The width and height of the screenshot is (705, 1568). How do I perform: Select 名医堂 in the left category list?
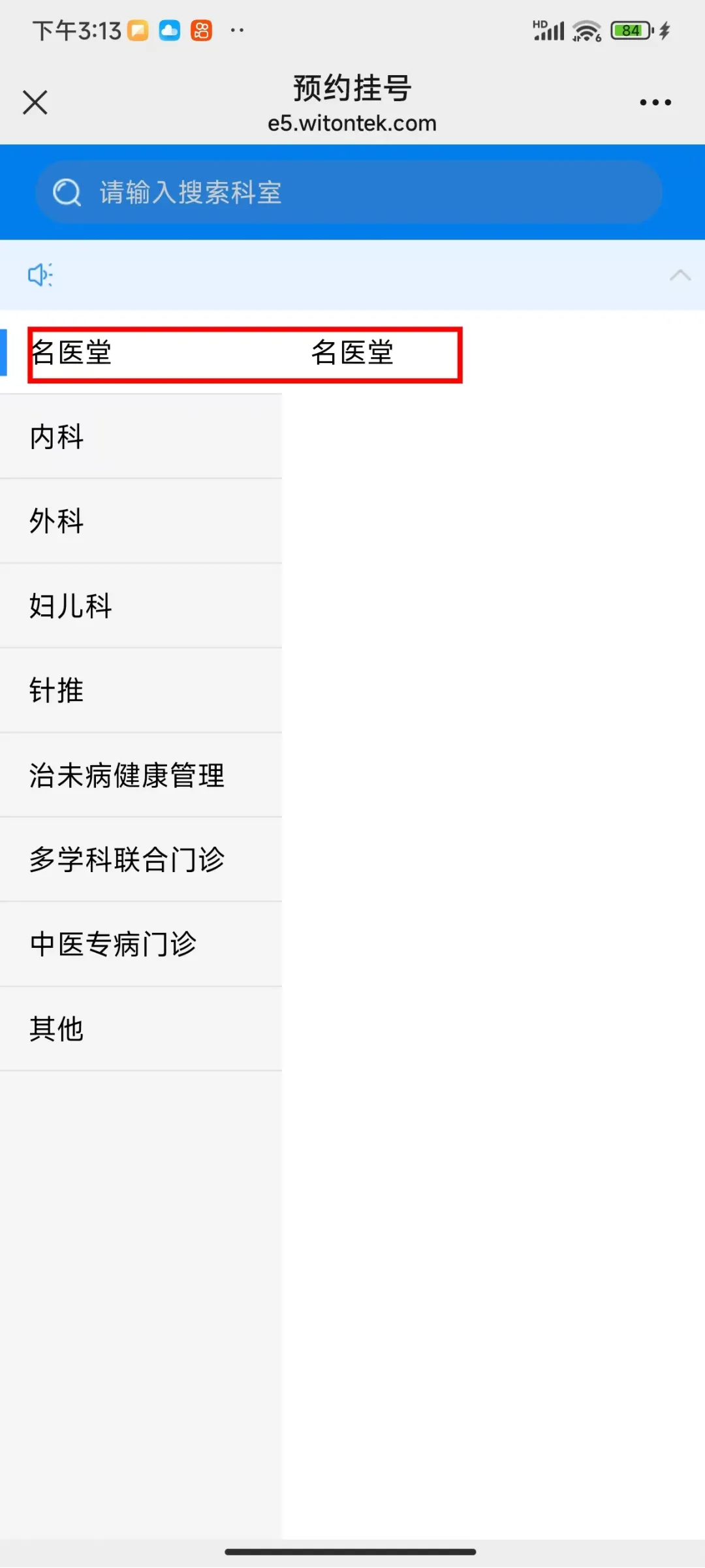pos(141,353)
